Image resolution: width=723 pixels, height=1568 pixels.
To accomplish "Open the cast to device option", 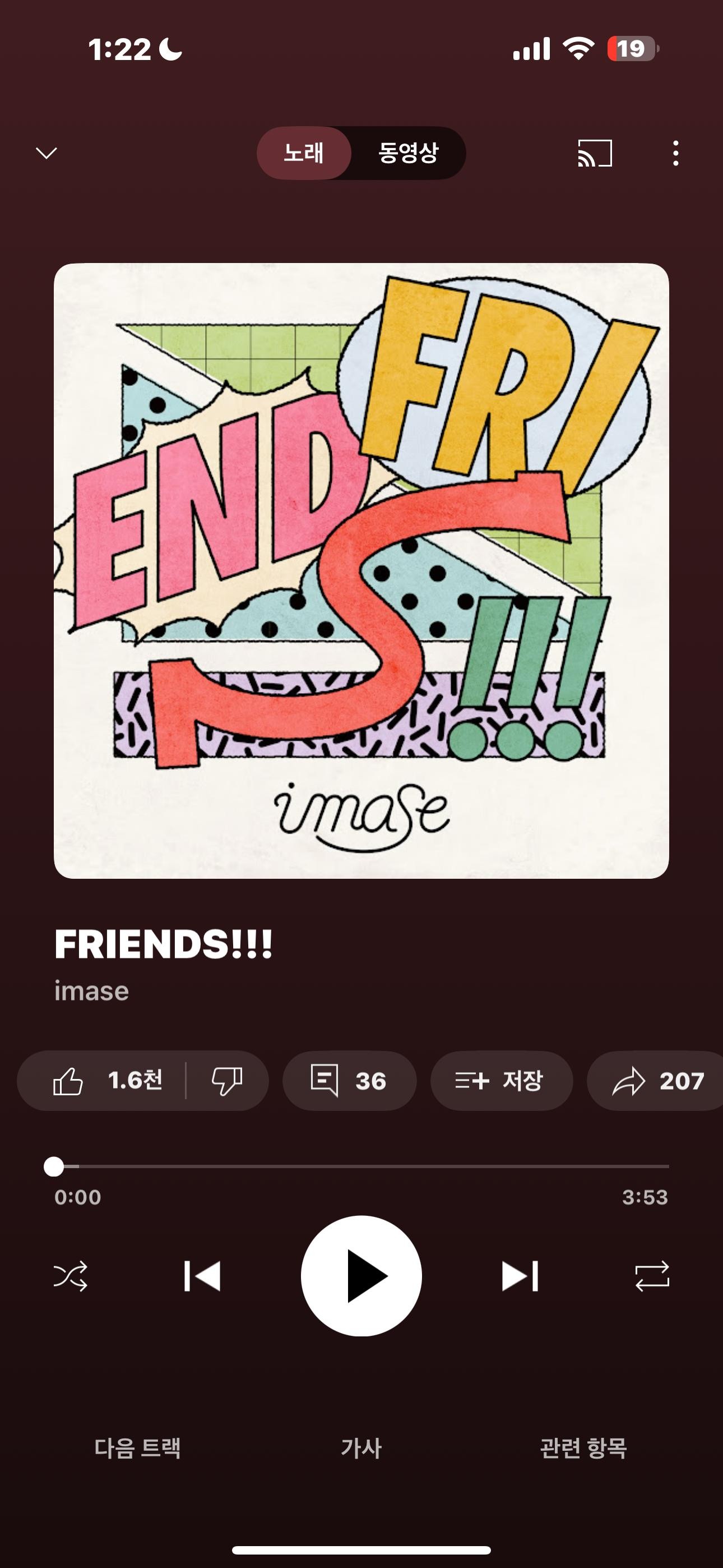I will point(595,153).
